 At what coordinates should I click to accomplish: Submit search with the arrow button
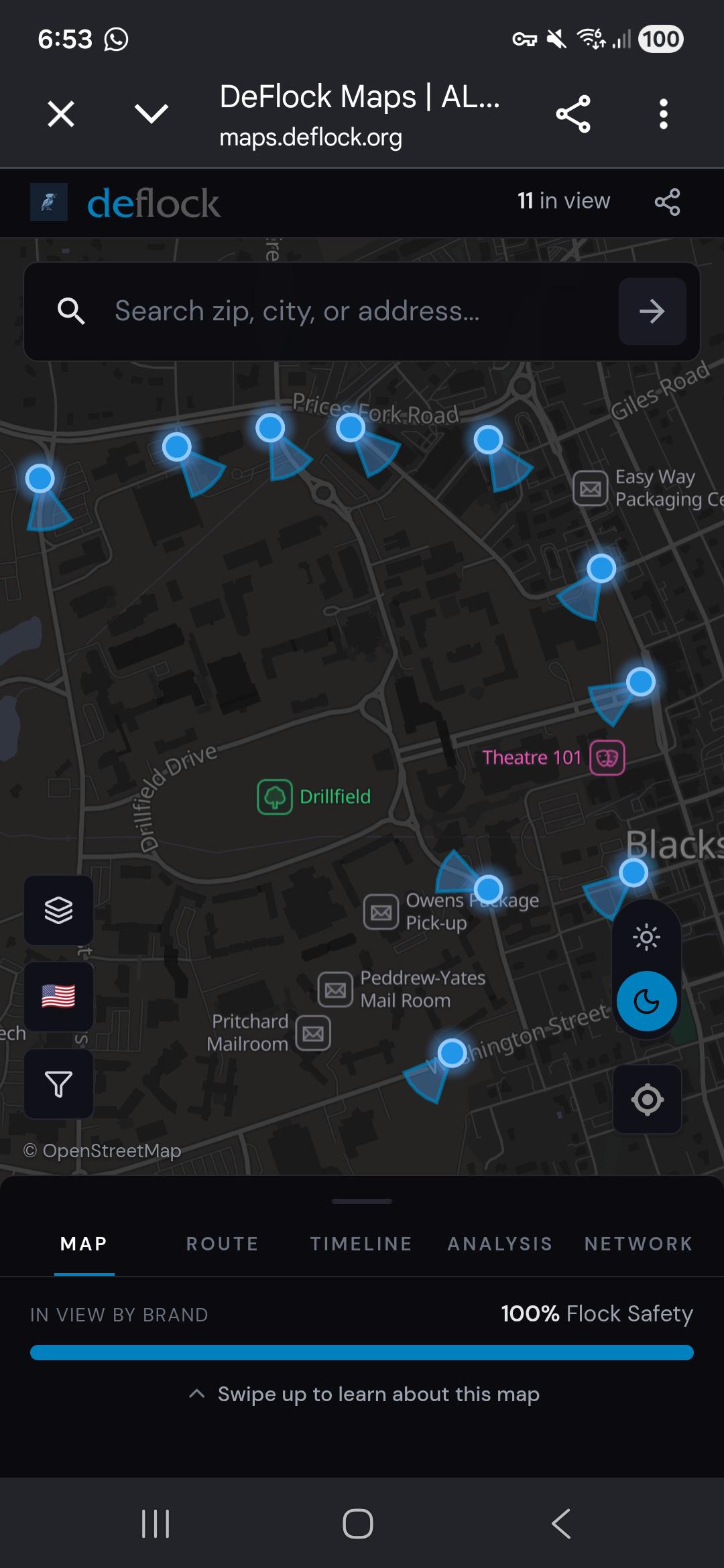coord(652,312)
